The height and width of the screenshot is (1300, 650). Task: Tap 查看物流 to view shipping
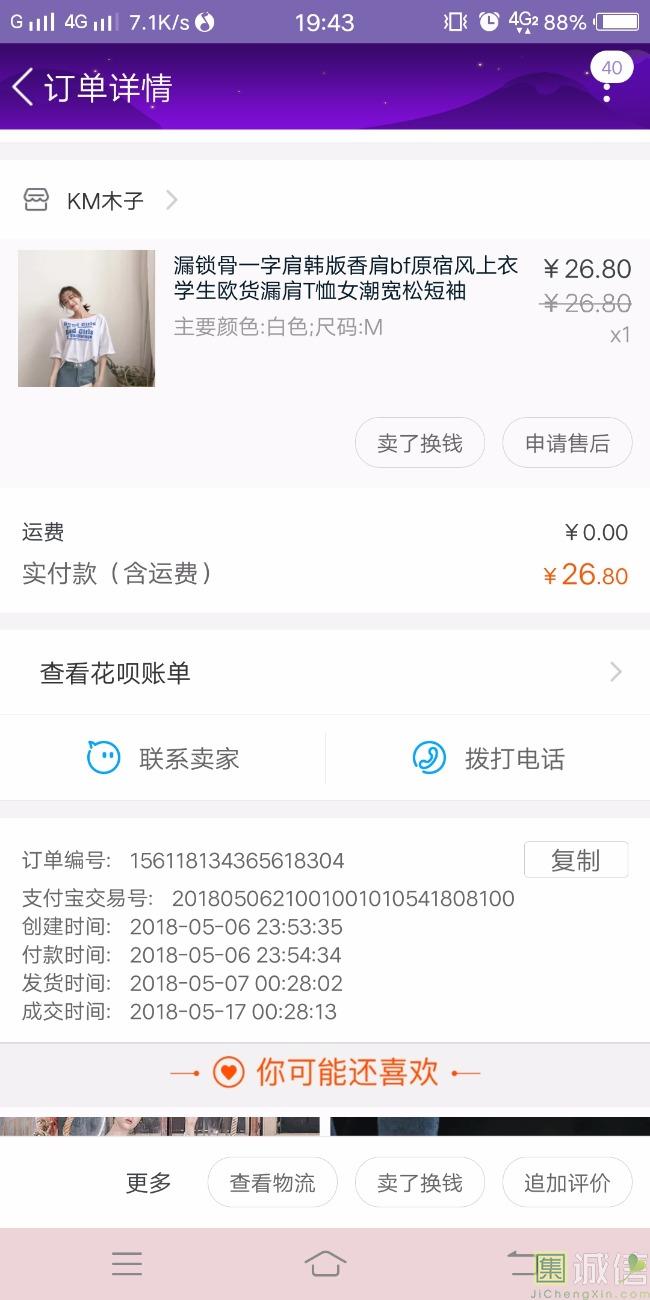(x=272, y=1184)
